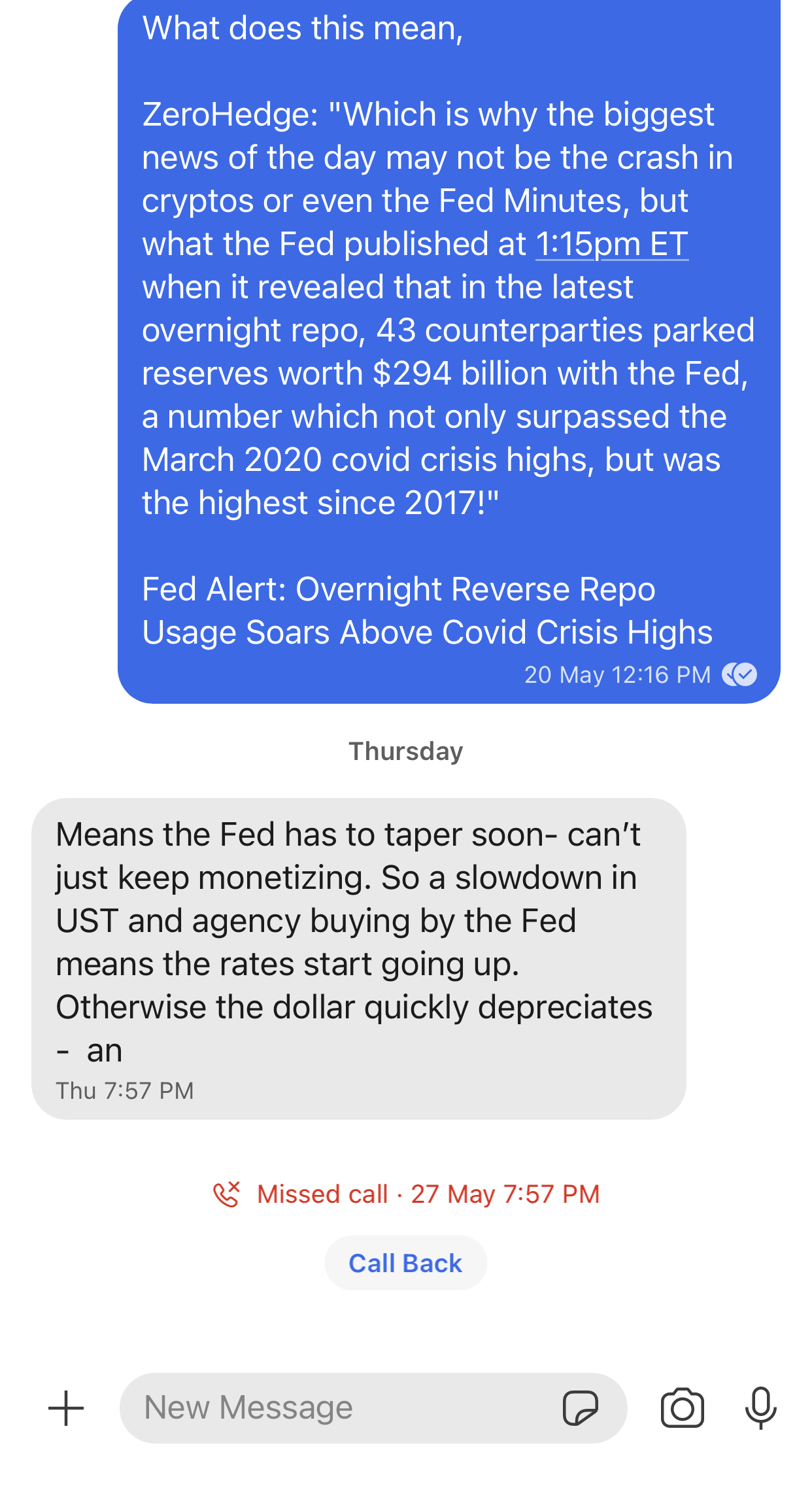Open the sticker picker in message field
Screen dimensions: 812x1486
coord(580,1408)
